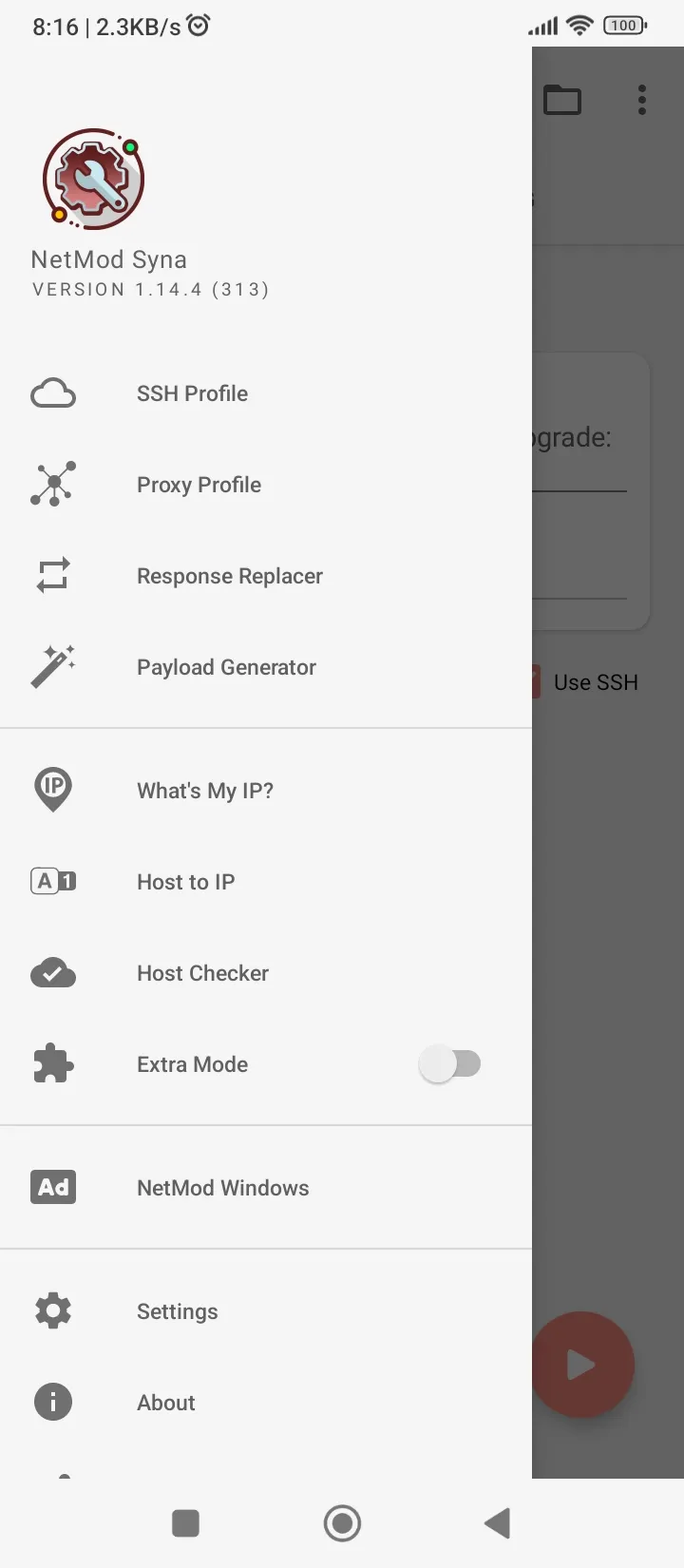The width and height of the screenshot is (684, 1568).
Task: Select the SSH Profile cloud icon
Action: (x=52, y=392)
